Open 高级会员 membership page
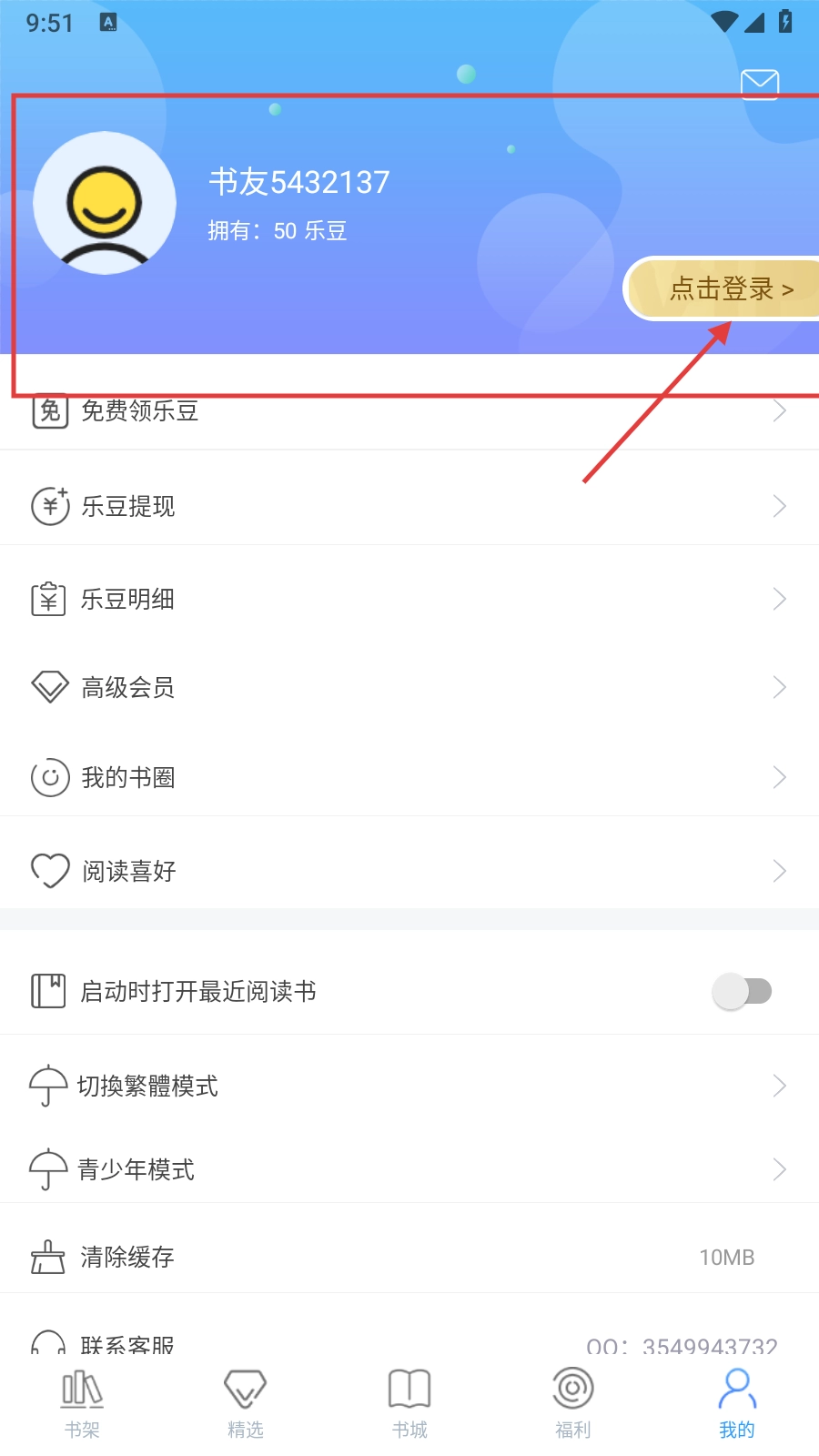The image size is (819, 1456). pos(409,687)
